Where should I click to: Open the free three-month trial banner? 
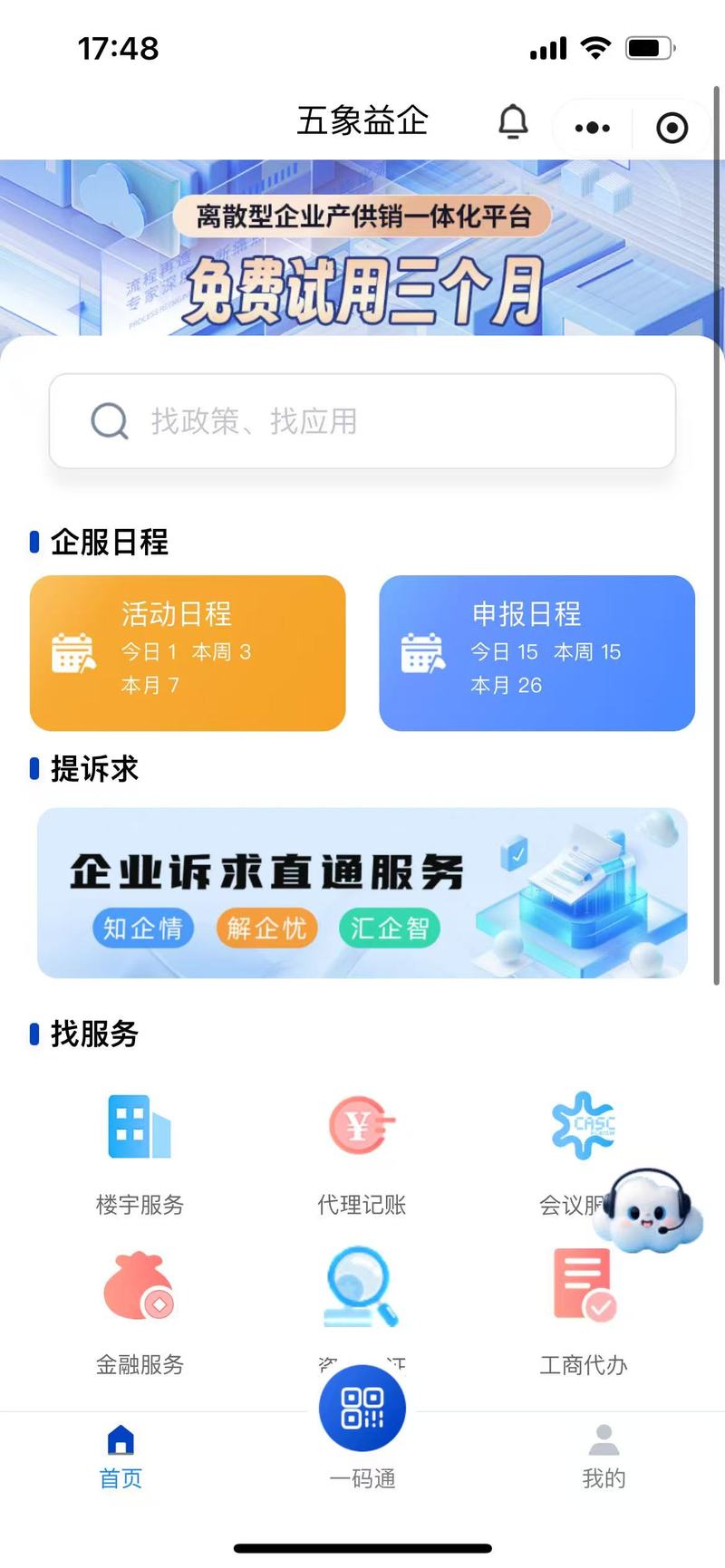coord(362,248)
